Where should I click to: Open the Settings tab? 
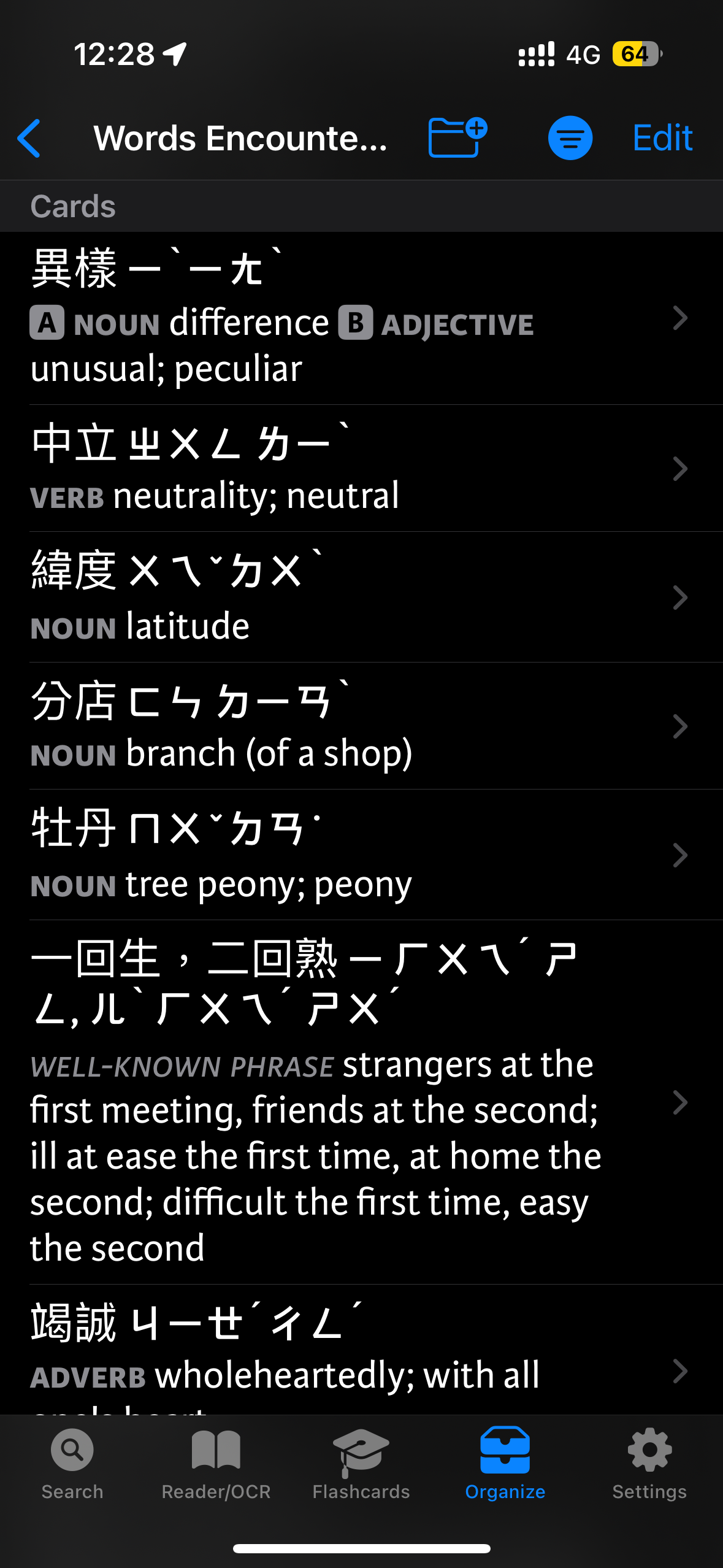point(649,1464)
